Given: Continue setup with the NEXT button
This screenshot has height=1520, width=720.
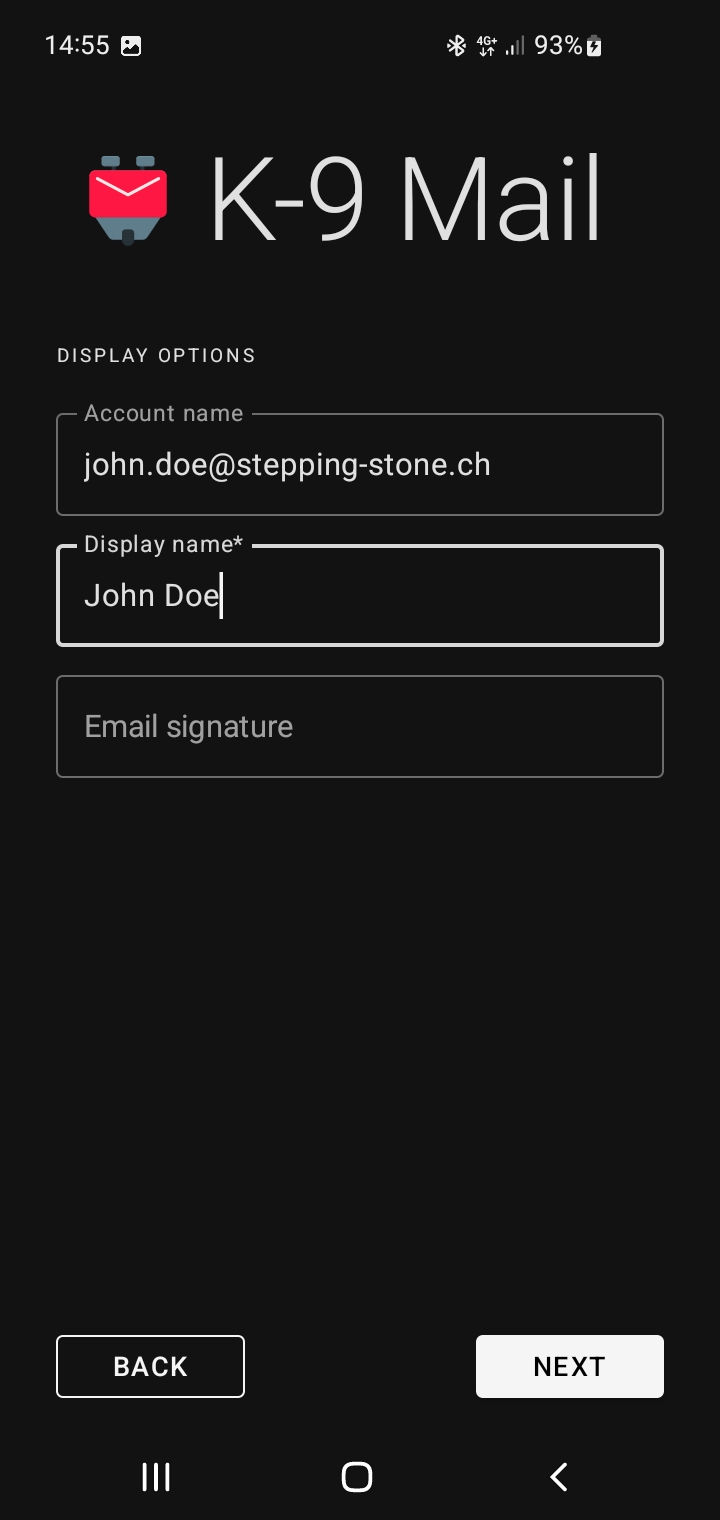Looking at the screenshot, I should point(569,1366).
